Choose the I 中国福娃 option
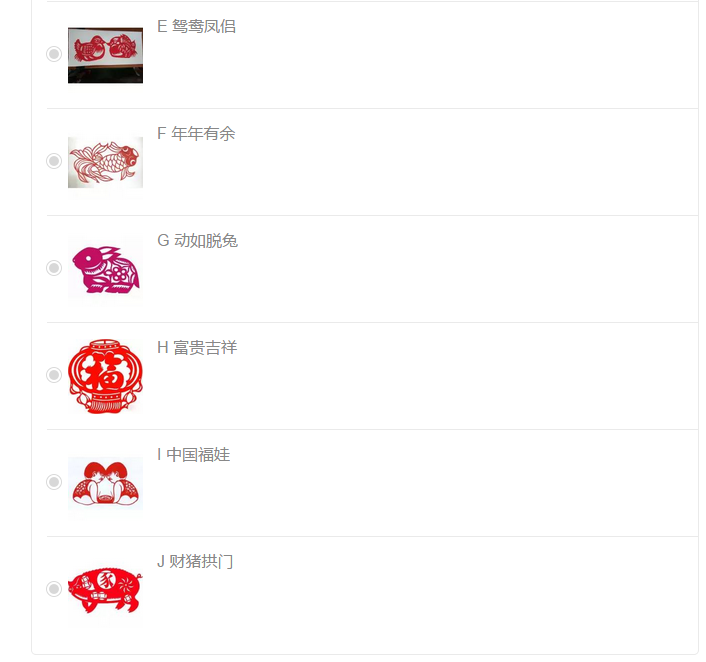Screen dimensions: 706x662 tap(54, 482)
